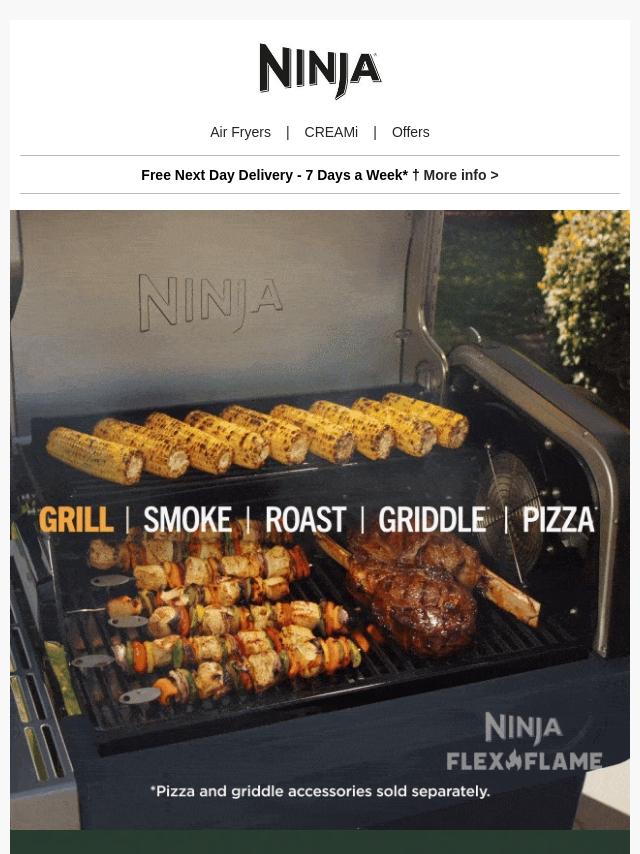The width and height of the screenshot is (640, 854).
Task: View the Offers page
Action: pos(410,132)
